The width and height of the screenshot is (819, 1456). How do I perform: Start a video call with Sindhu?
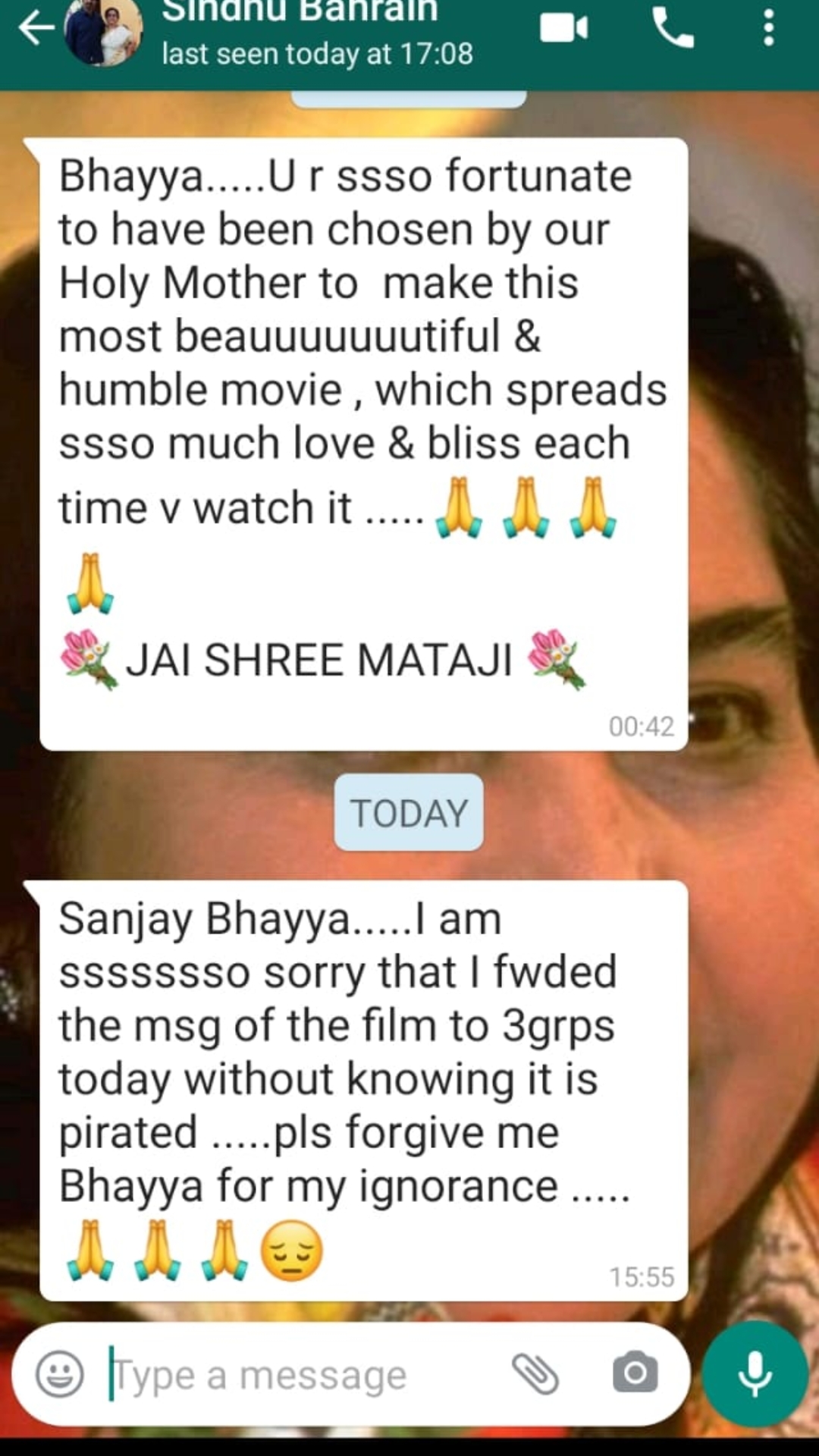click(x=563, y=29)
